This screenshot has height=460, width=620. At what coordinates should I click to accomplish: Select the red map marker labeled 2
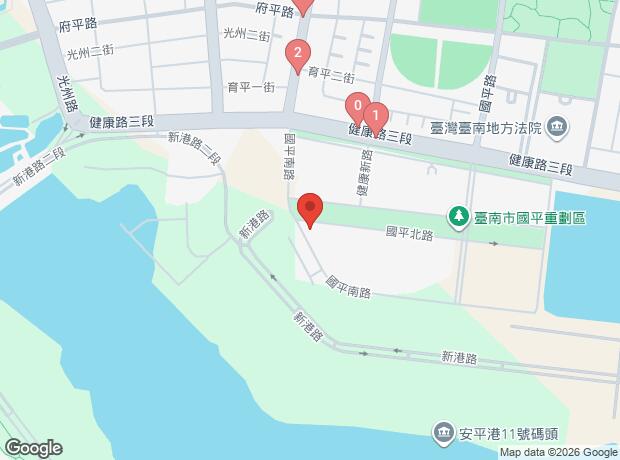click(x=296, y=54)
